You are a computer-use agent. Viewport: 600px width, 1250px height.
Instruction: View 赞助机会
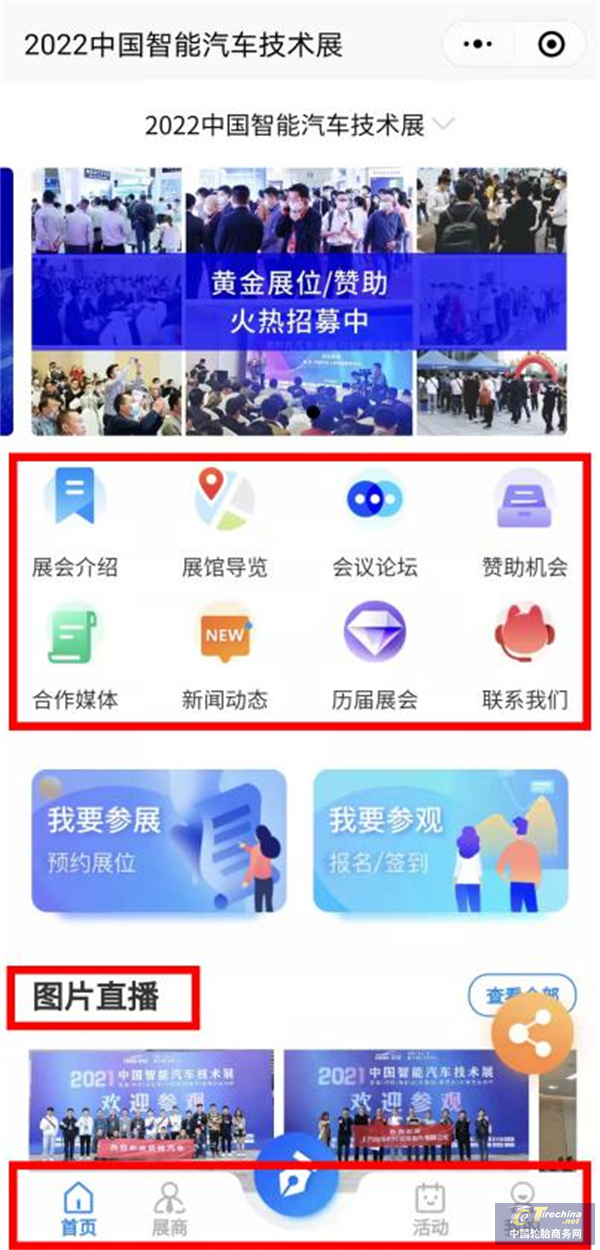(525, 522)
